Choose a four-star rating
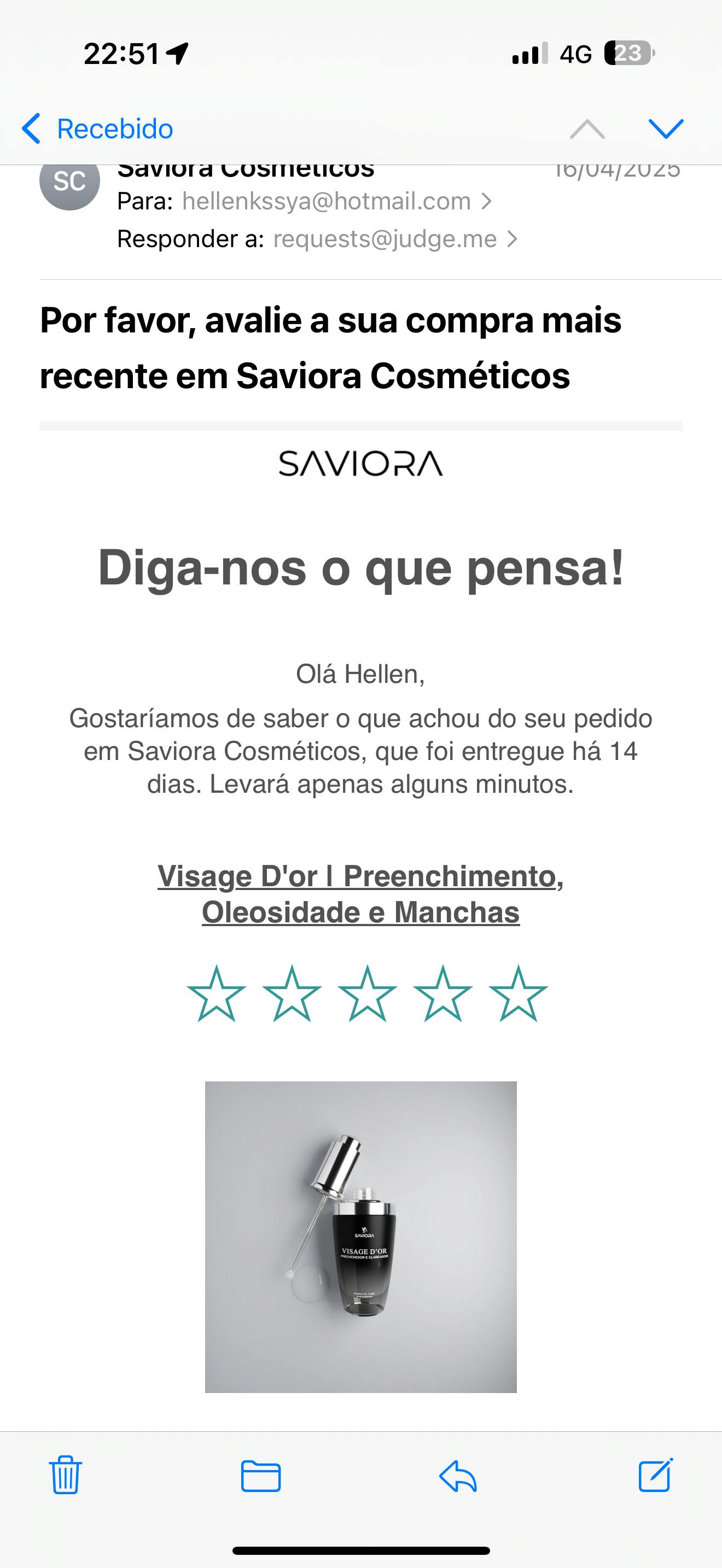The width and height of the screenshot is (722, 1568). (442, 994)
